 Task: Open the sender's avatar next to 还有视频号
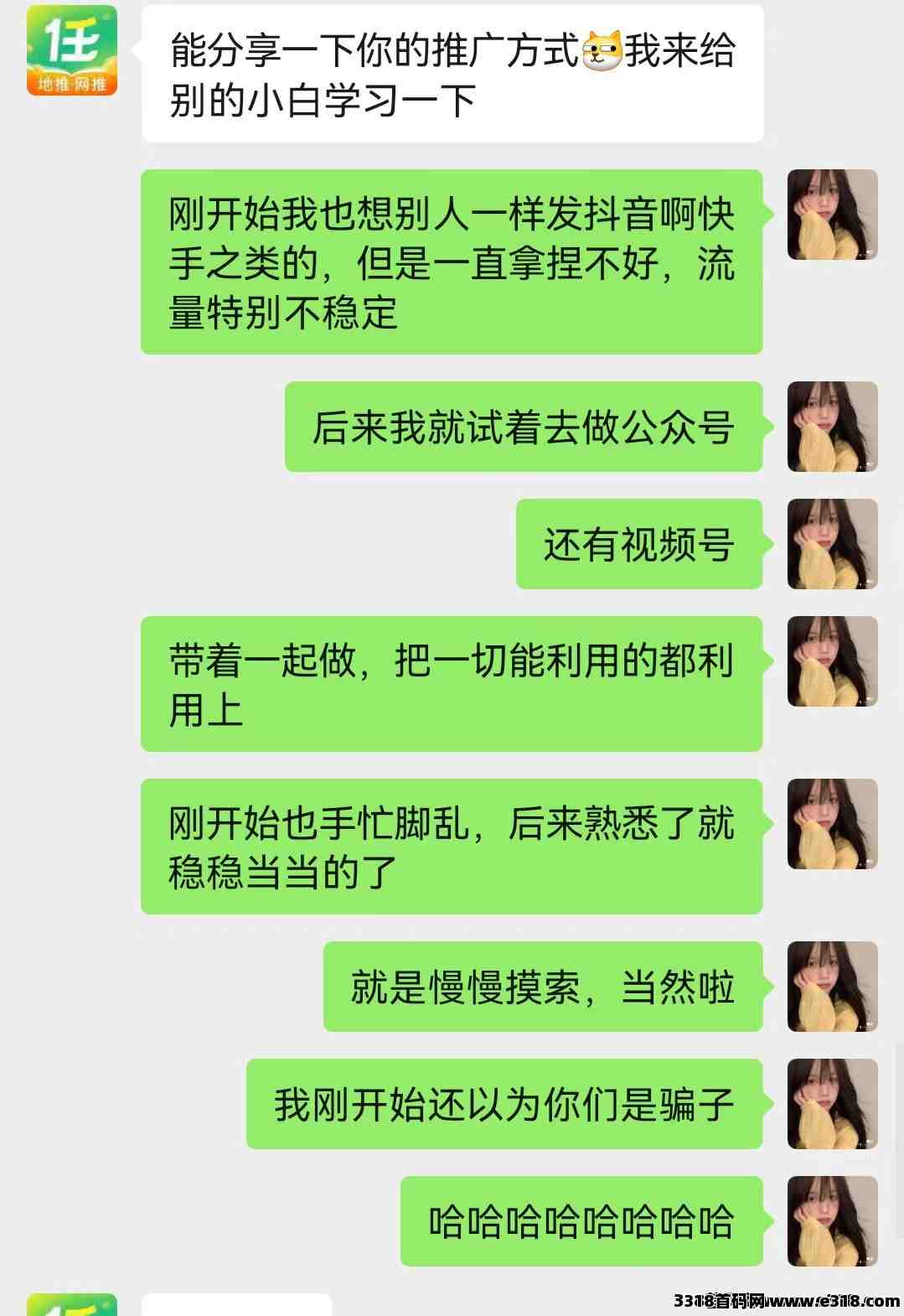coord(832,544)
